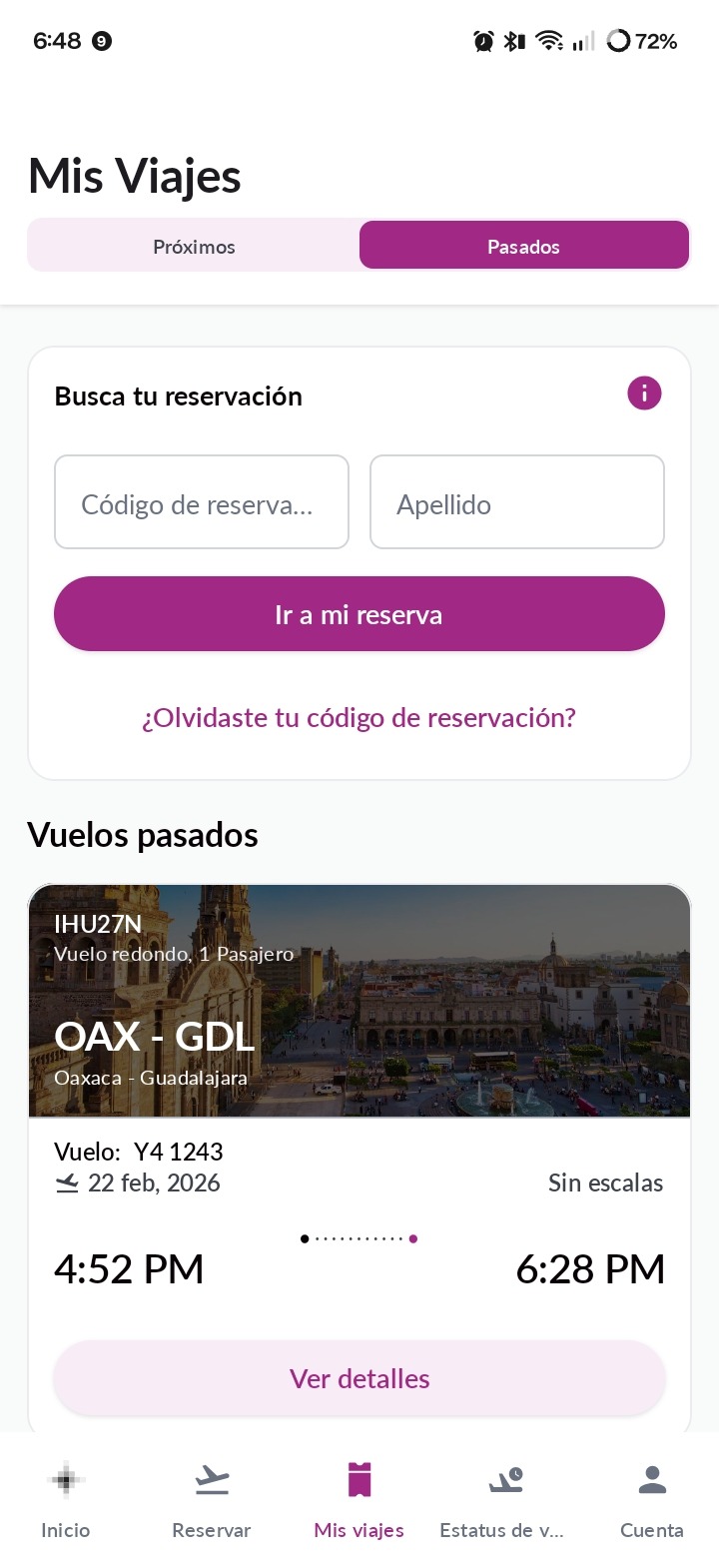View details of flight Y4 1243
The image size is (719, 1568).
[359, 1379]
